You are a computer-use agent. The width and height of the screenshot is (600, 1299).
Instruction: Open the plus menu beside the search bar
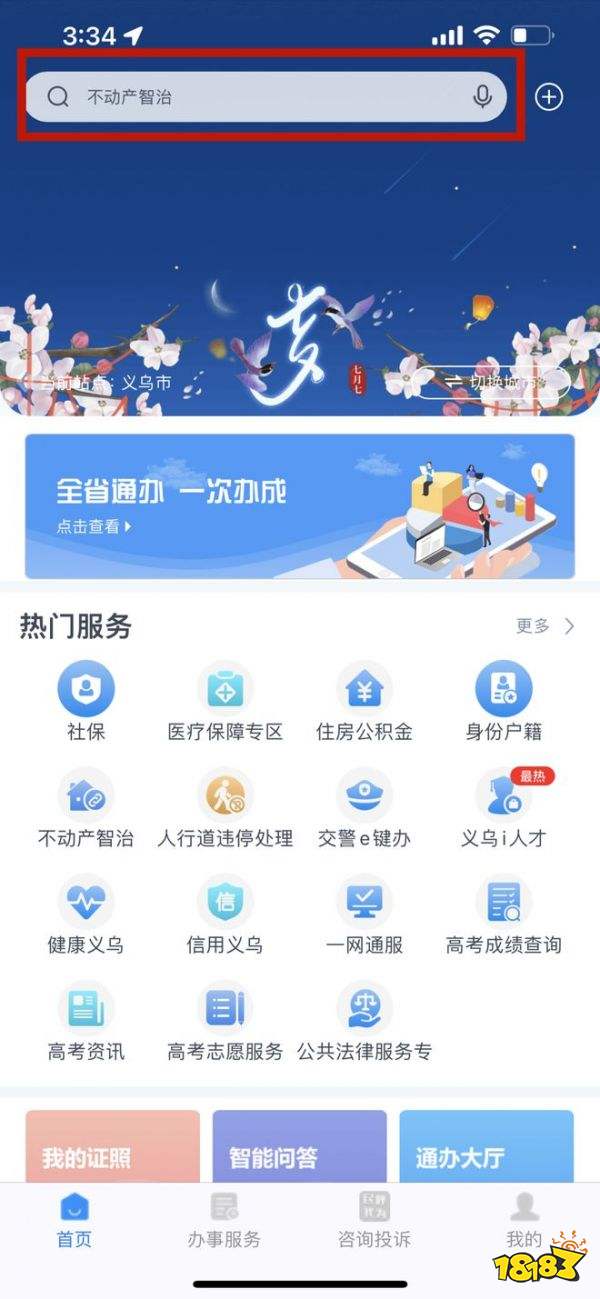coord(549,97)
